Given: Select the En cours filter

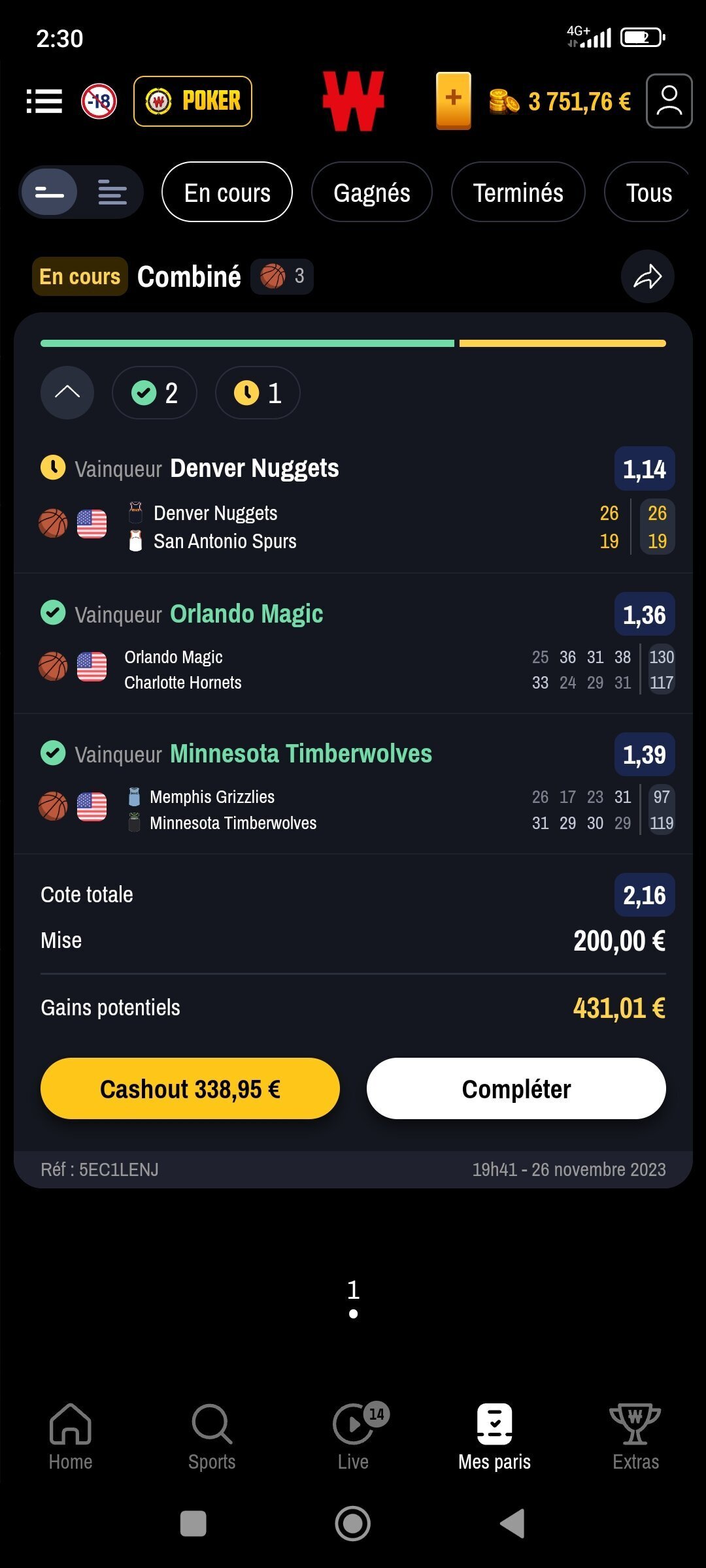Looking at the screenshot, I should 227,192.
